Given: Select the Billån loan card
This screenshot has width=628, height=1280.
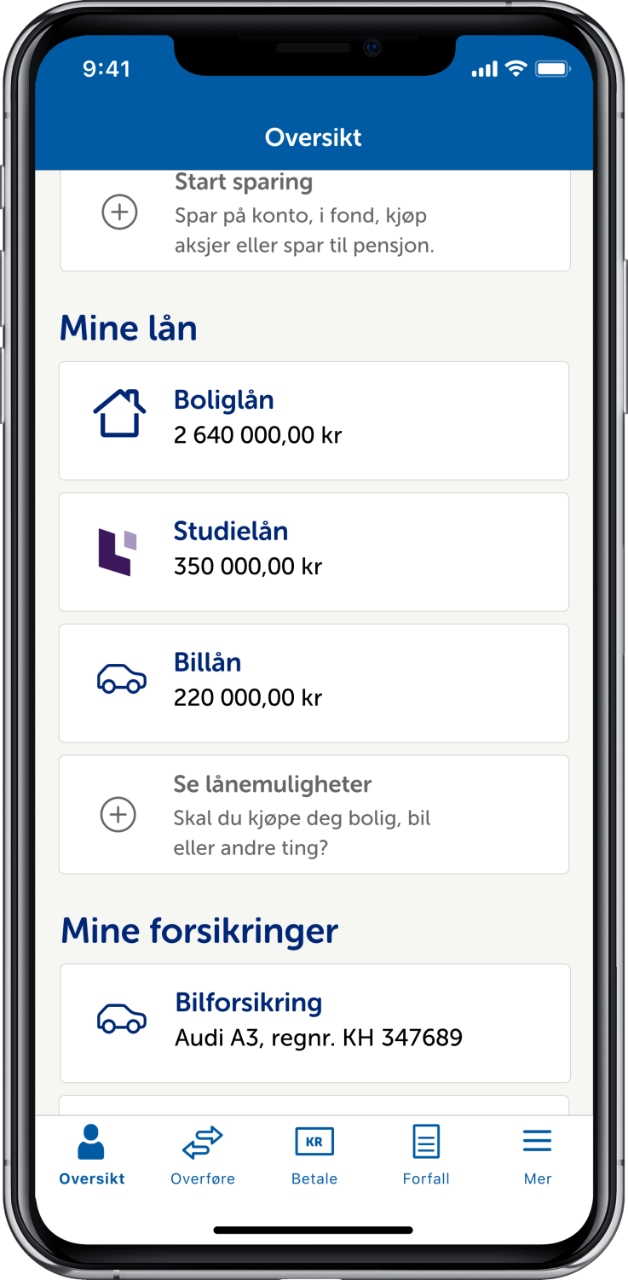Looking at the screenshot, I should (x=314, y=682).
